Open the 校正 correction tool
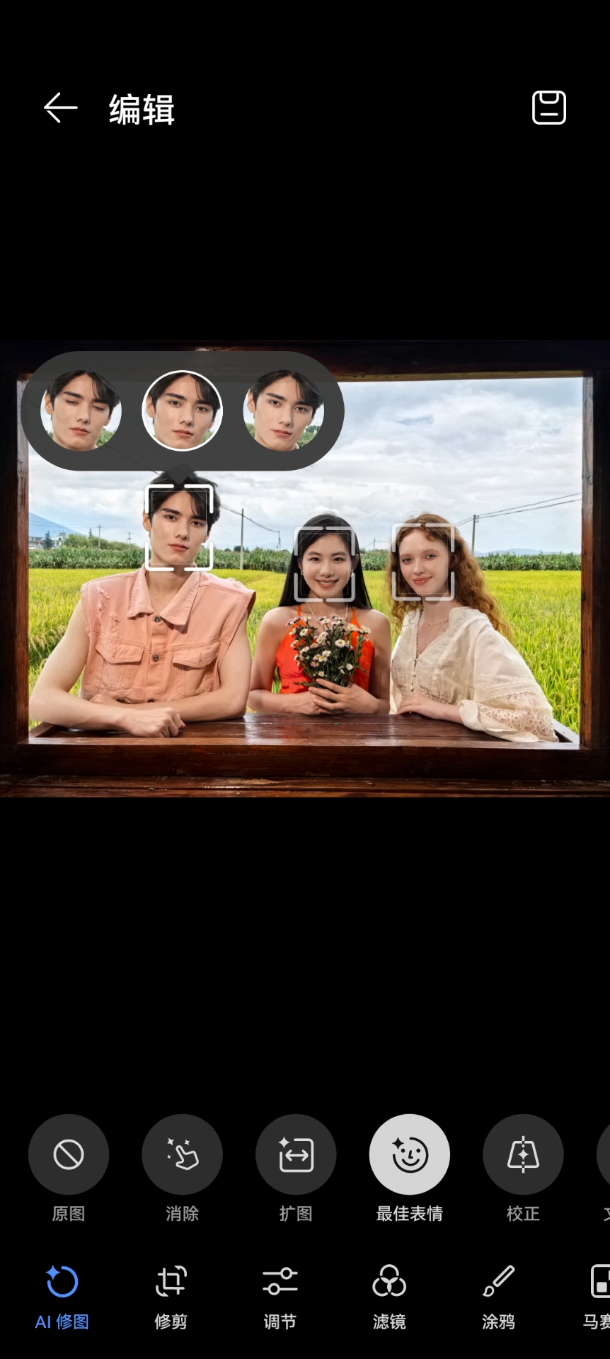610x1359 pixels. click(523, 1155)
